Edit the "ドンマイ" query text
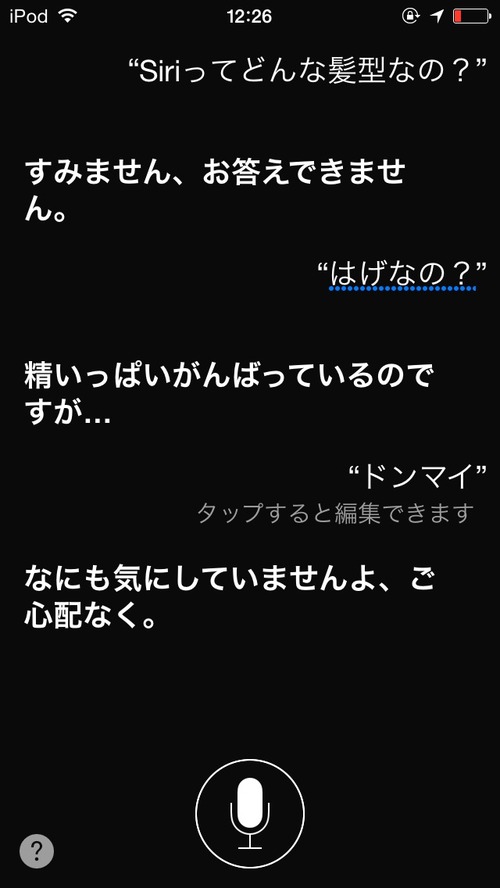The height and width of the screenshot is (888, 500). point(418,479)
